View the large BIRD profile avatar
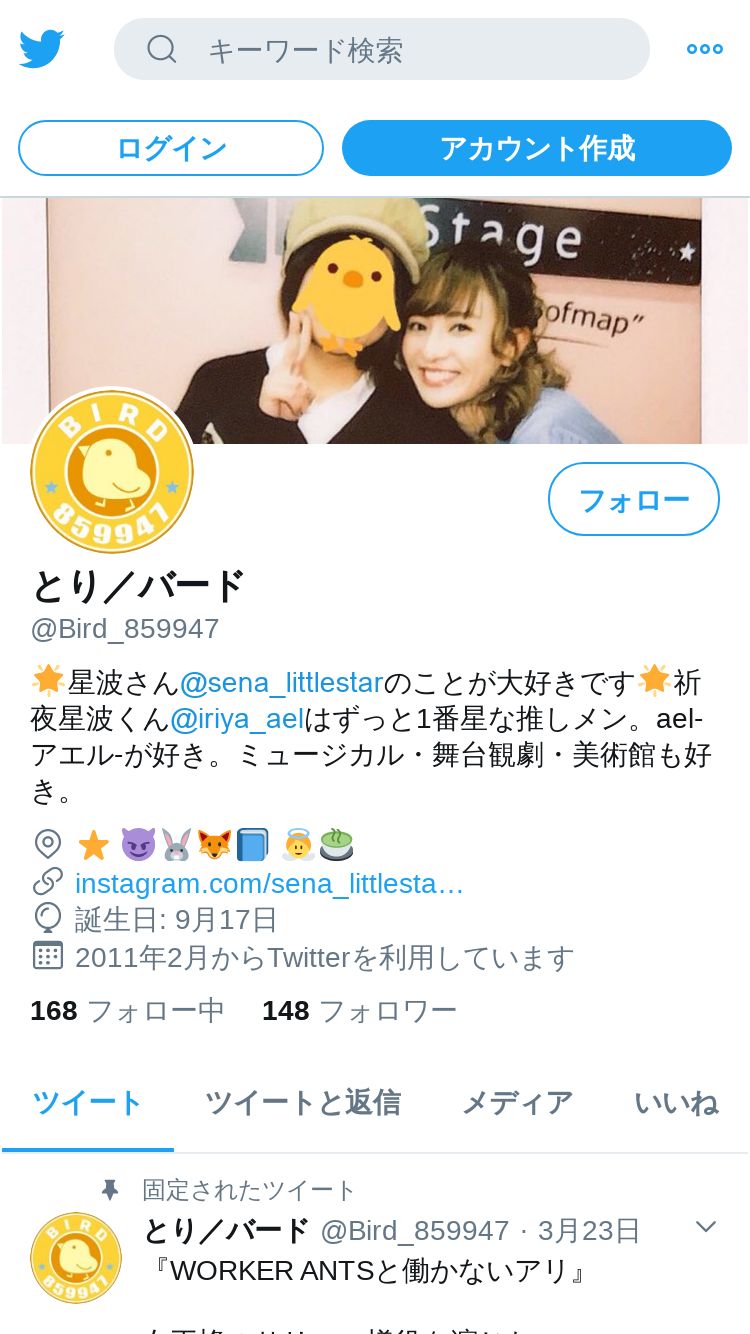The height and width of the screenshot is (1334, 750). (x=112, y=471)
